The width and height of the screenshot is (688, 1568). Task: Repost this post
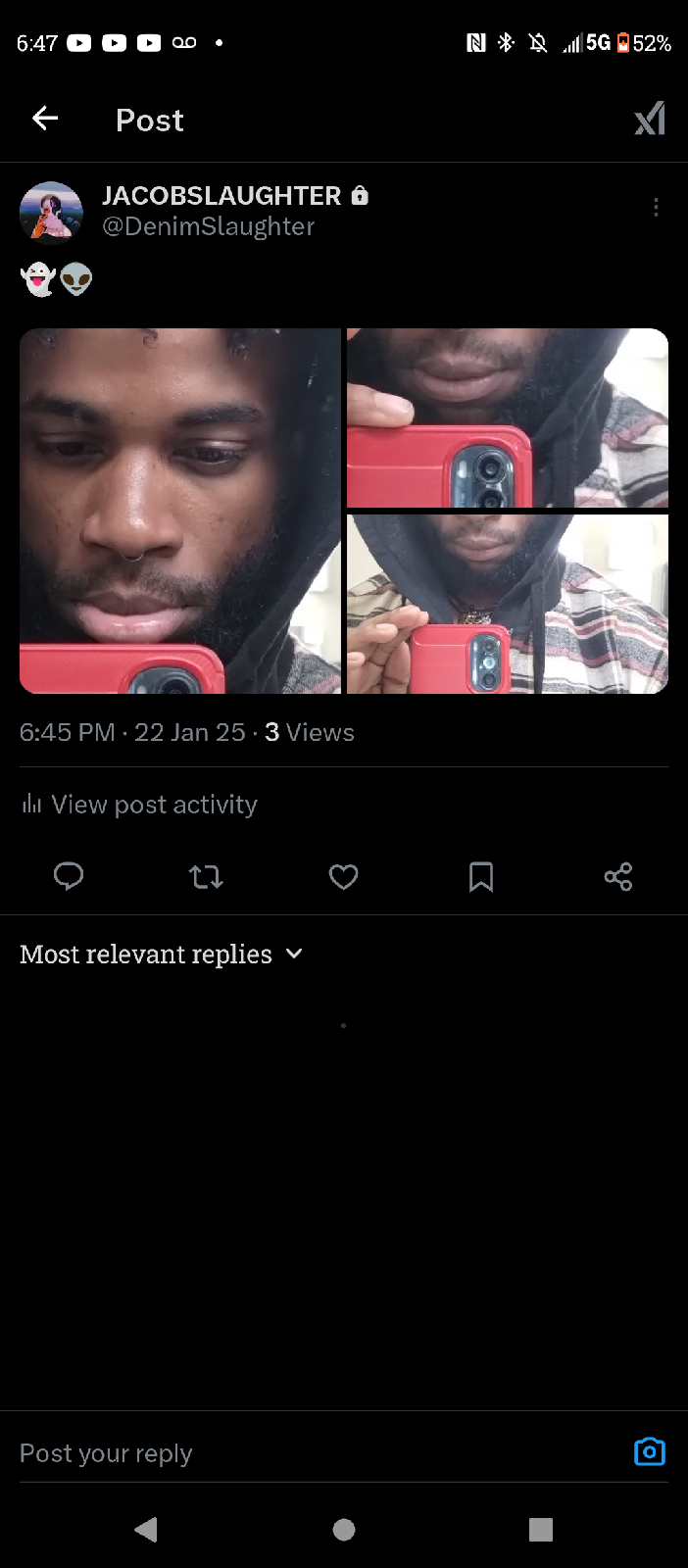pos(206,876)
